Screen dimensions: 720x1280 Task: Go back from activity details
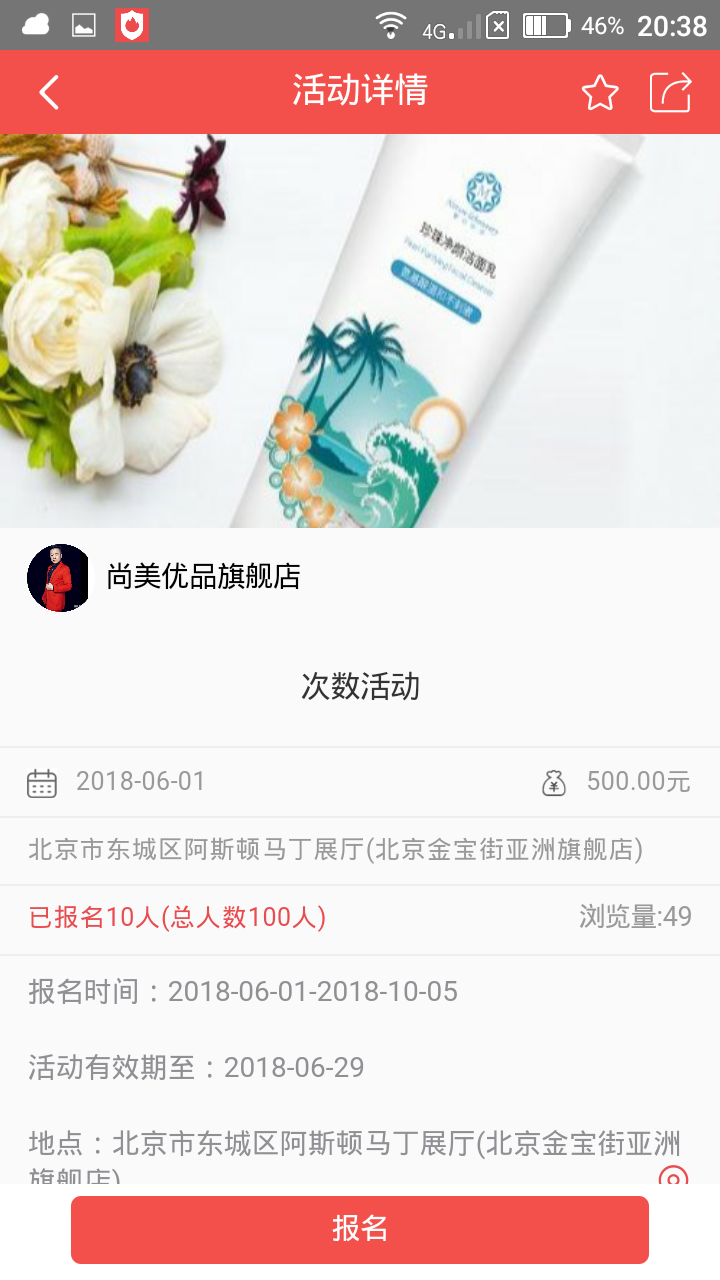click(x=49, y=92)
